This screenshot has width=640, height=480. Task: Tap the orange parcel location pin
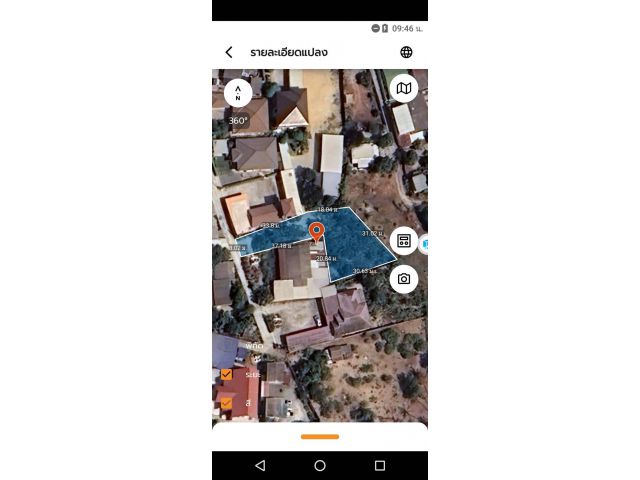pos(316,232)
